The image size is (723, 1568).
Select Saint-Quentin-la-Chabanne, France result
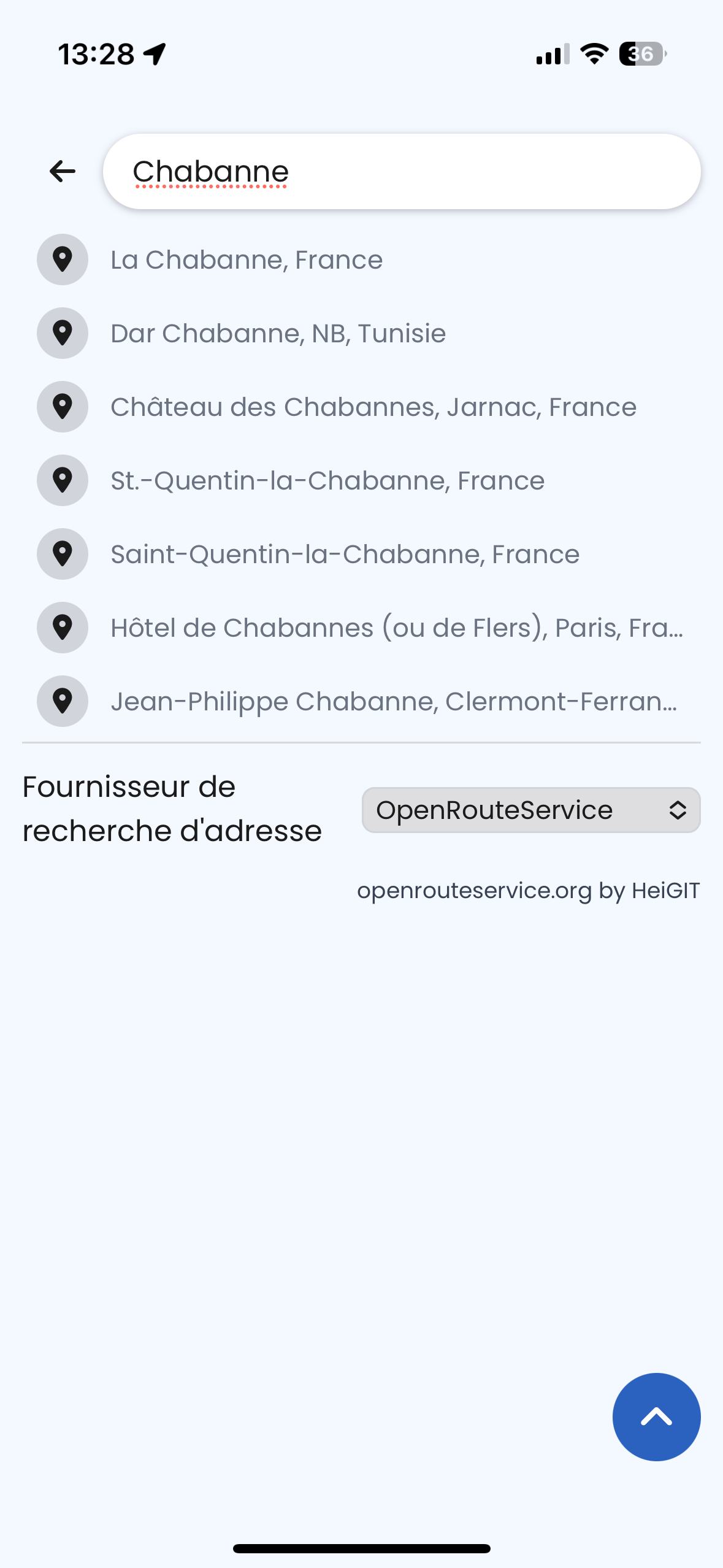(361, 554)
